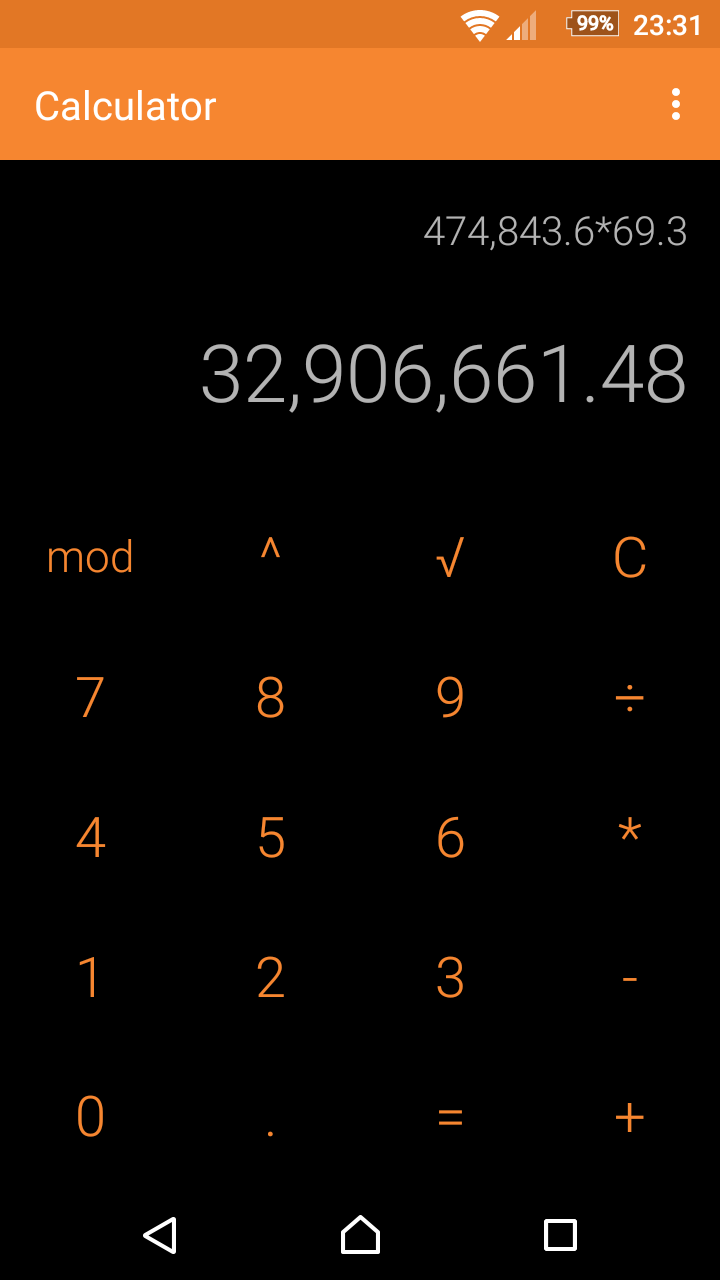Image resolution: width=720 pixels, height=1280 pixels.
Task: Open the overflow menu
Action: [x=676, y=104]
